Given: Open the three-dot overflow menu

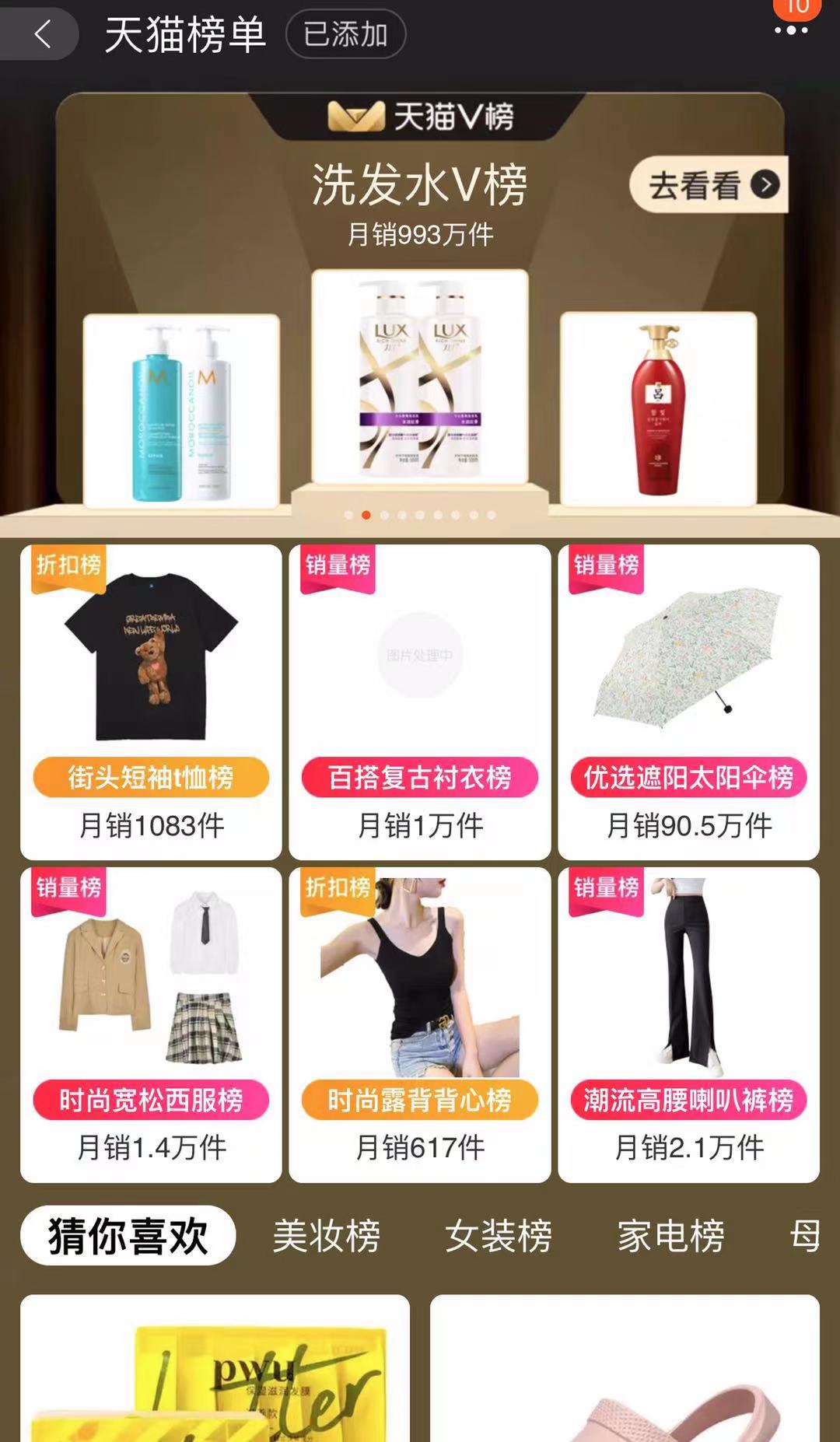Looking at the screenshot, I should tap(790, 30).
